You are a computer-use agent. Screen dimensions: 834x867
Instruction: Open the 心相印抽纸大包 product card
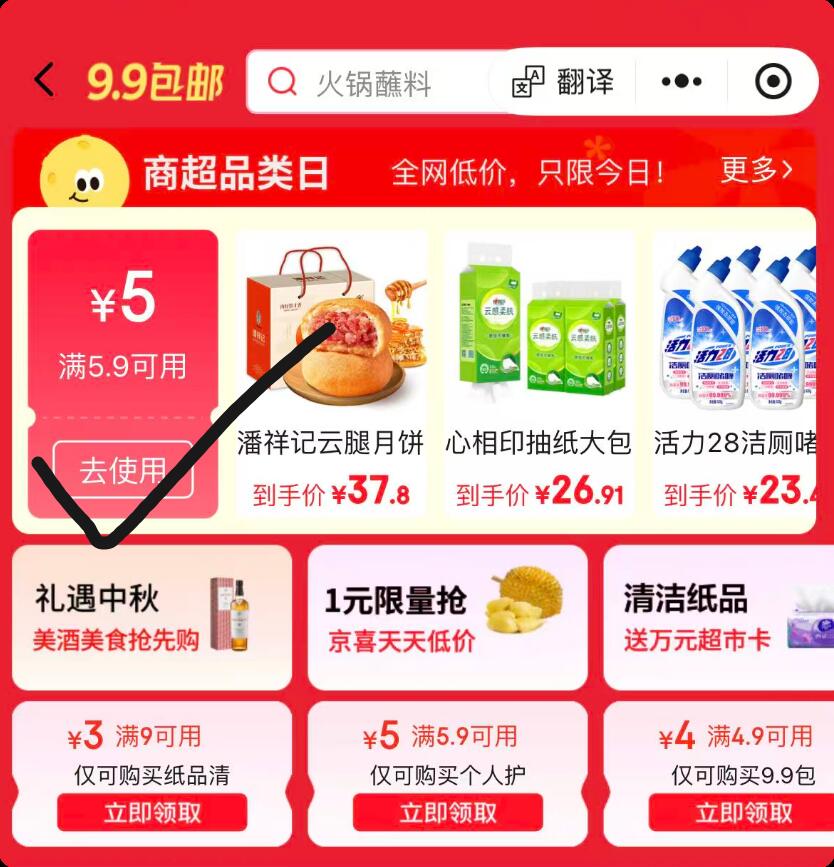point(539,374)
